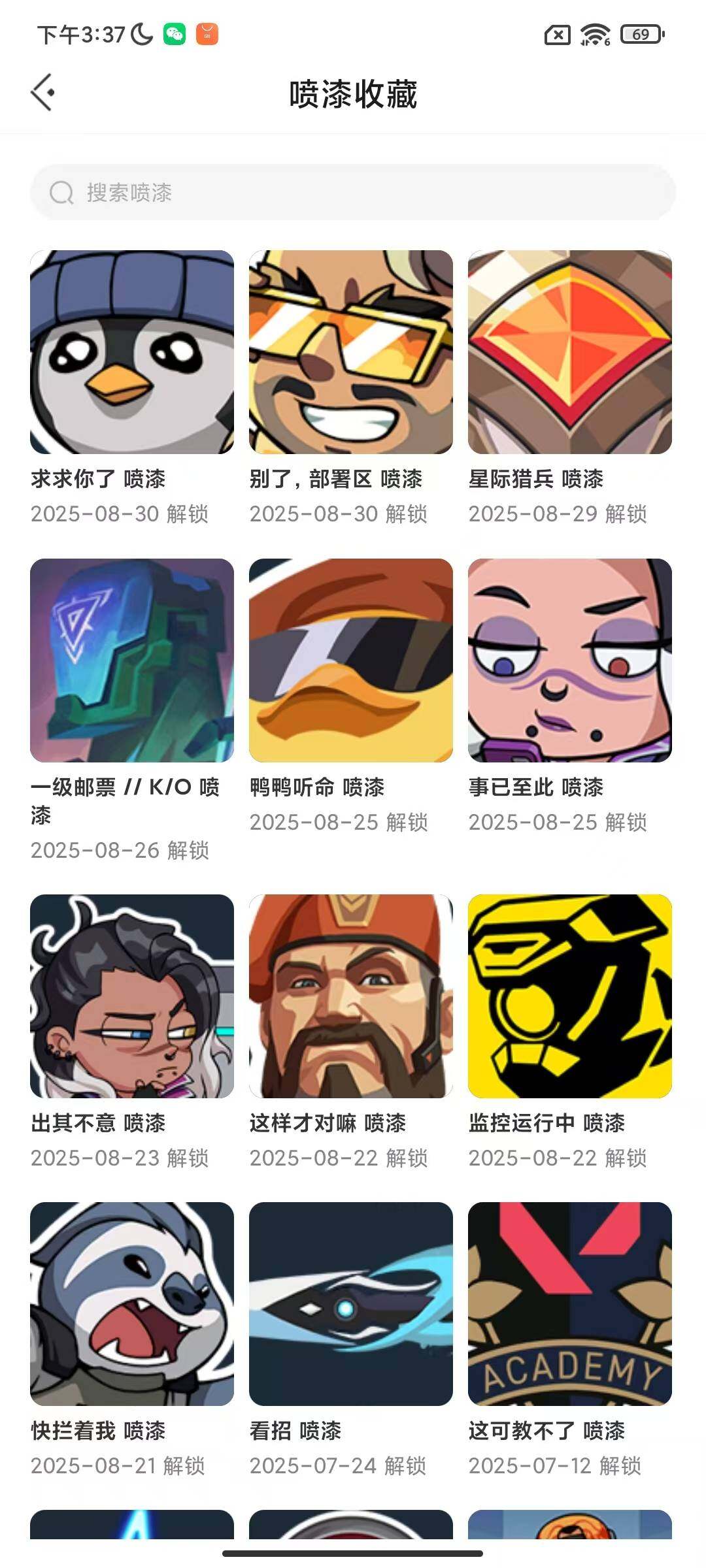Open the 这可教不了 Academy spray

(570, 1304)
